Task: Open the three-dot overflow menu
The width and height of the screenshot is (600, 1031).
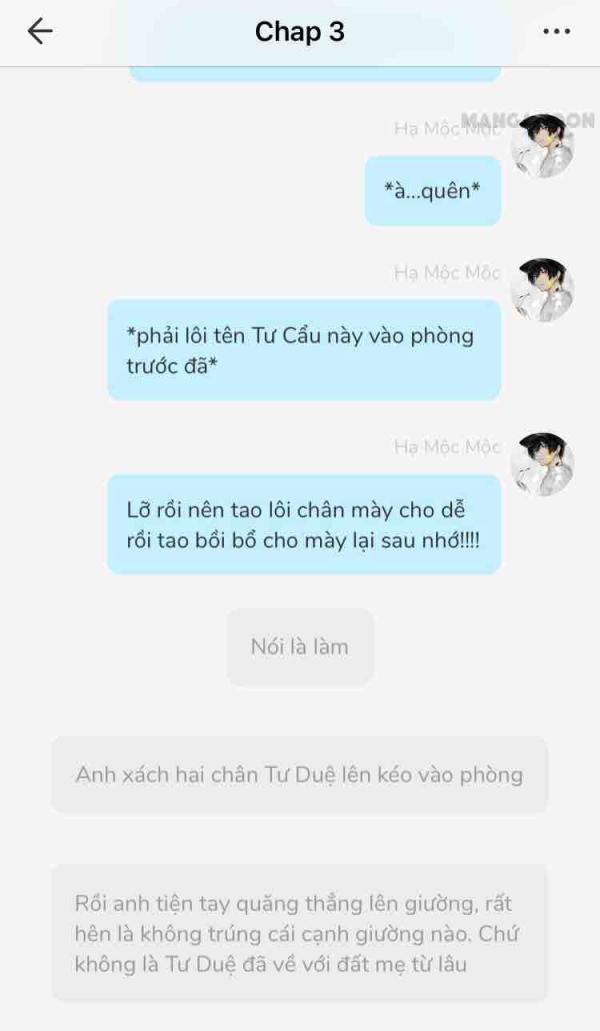Action: (556, 32)
